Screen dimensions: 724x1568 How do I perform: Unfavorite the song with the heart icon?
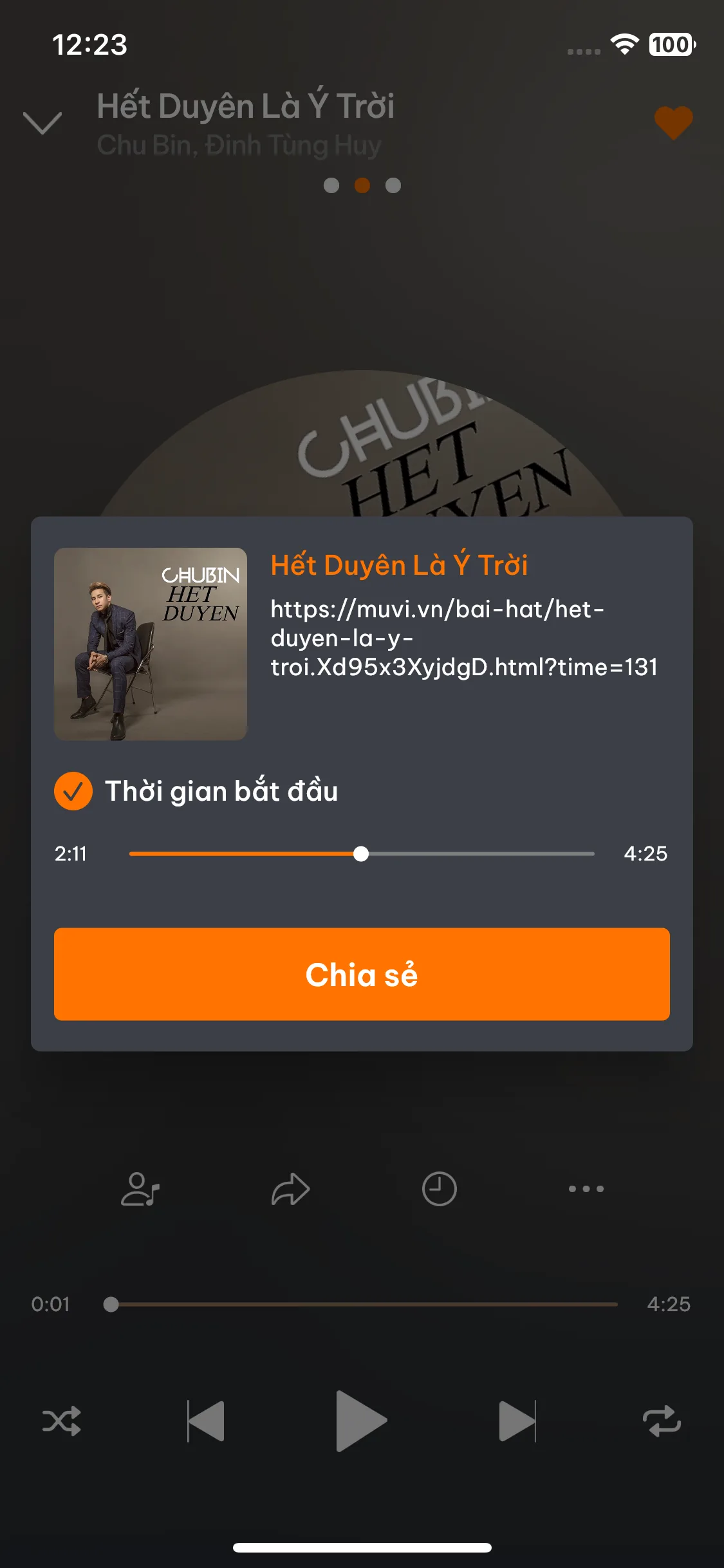pos(673,122)
